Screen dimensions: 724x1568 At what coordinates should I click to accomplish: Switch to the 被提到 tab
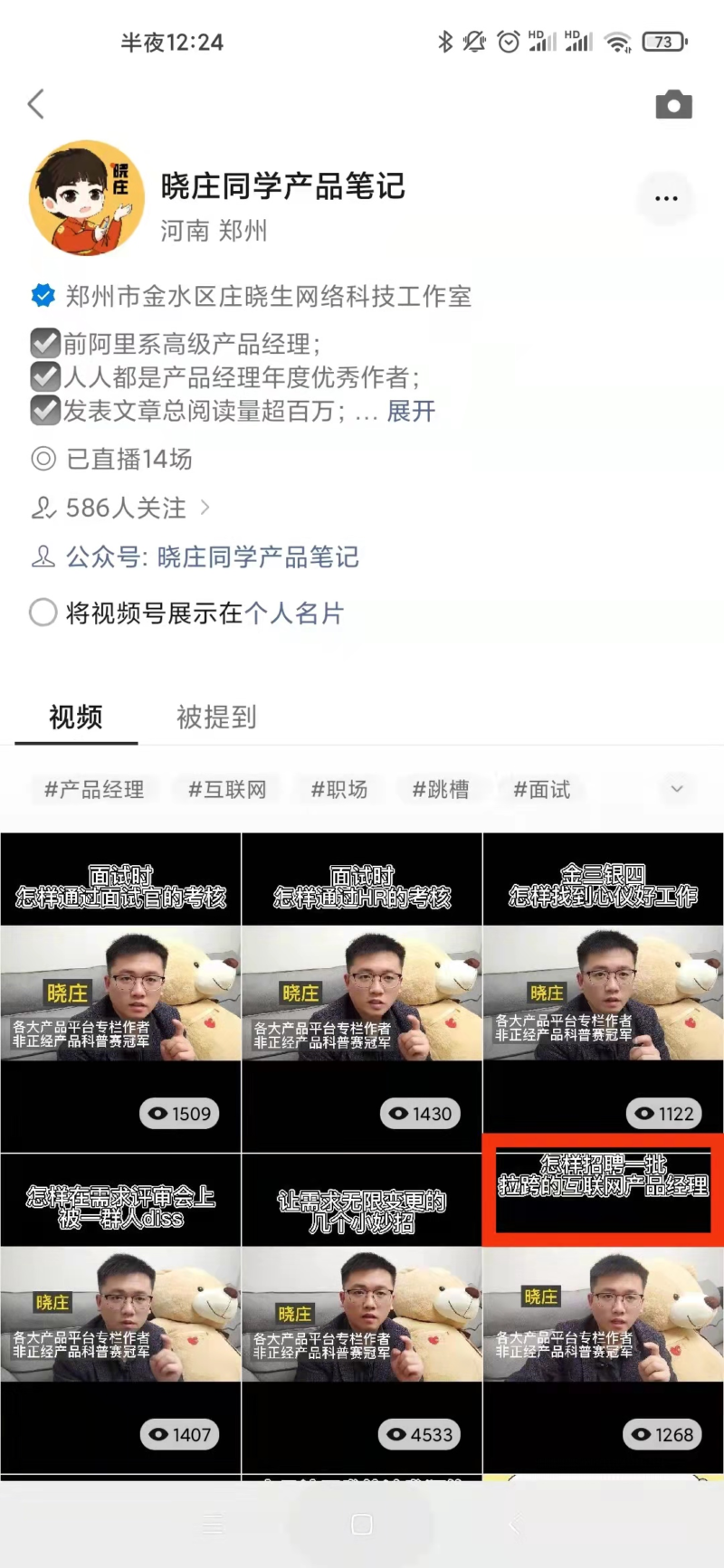click(216, 717)
